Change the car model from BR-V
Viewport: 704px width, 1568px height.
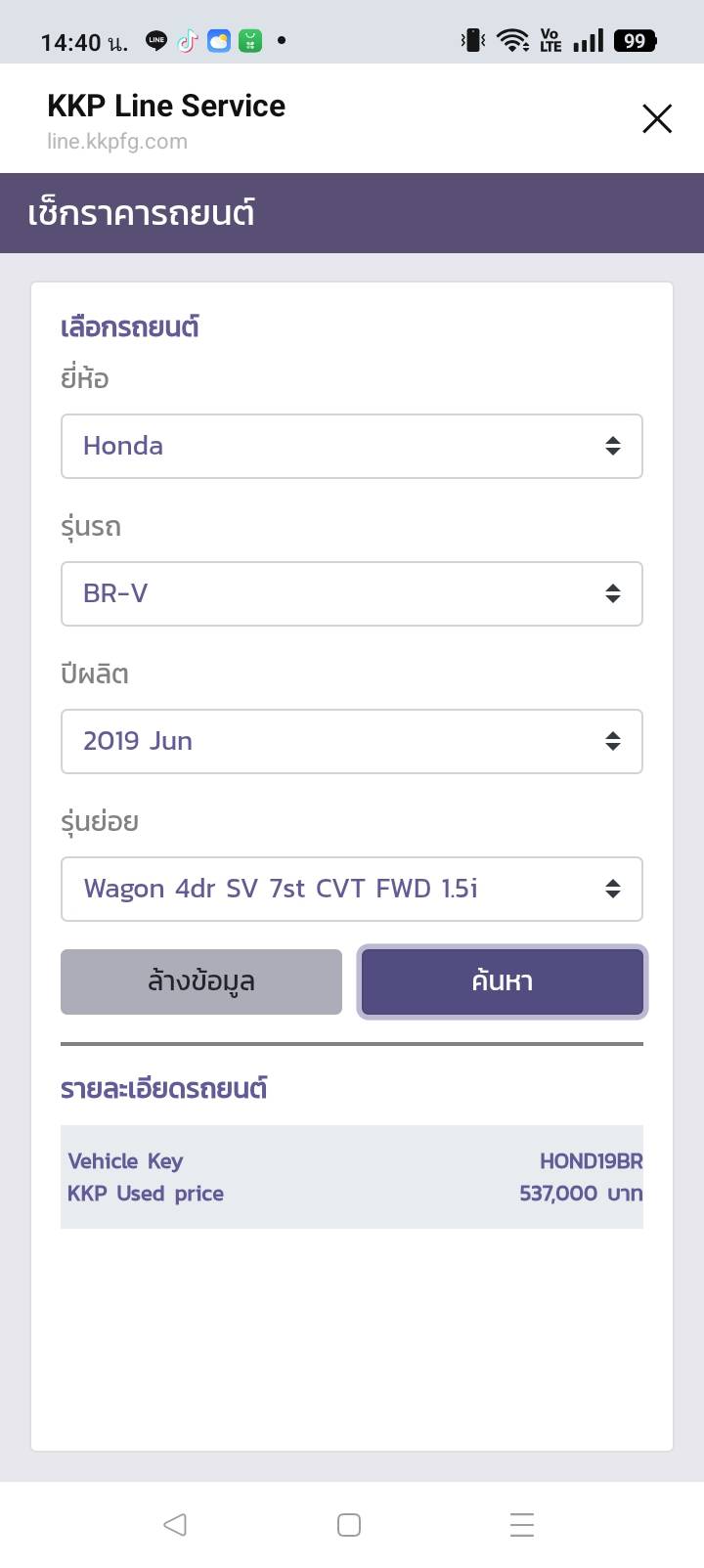[x=351, y=594]
